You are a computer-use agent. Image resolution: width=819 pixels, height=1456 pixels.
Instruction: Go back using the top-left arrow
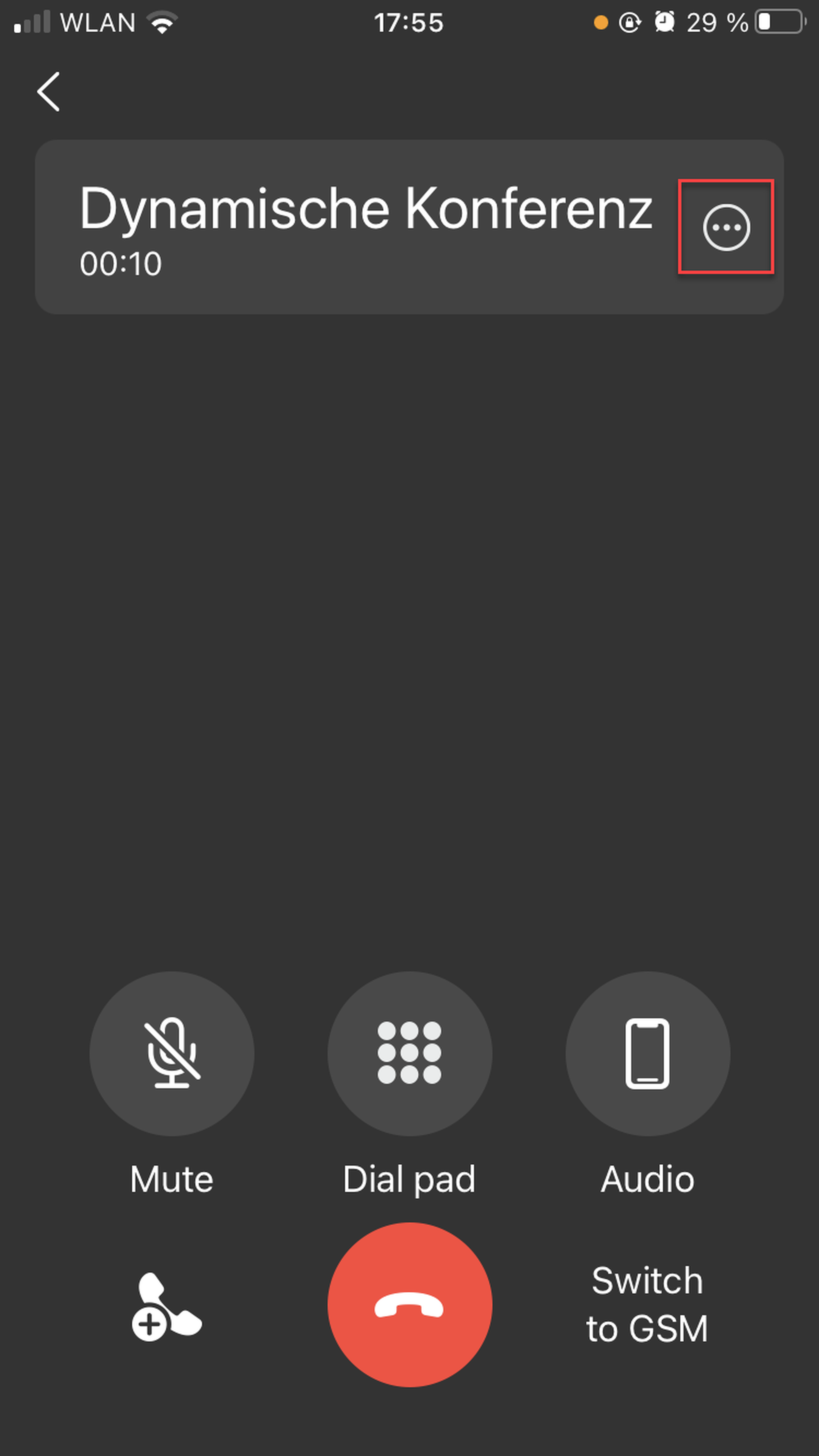pos(49,92)
